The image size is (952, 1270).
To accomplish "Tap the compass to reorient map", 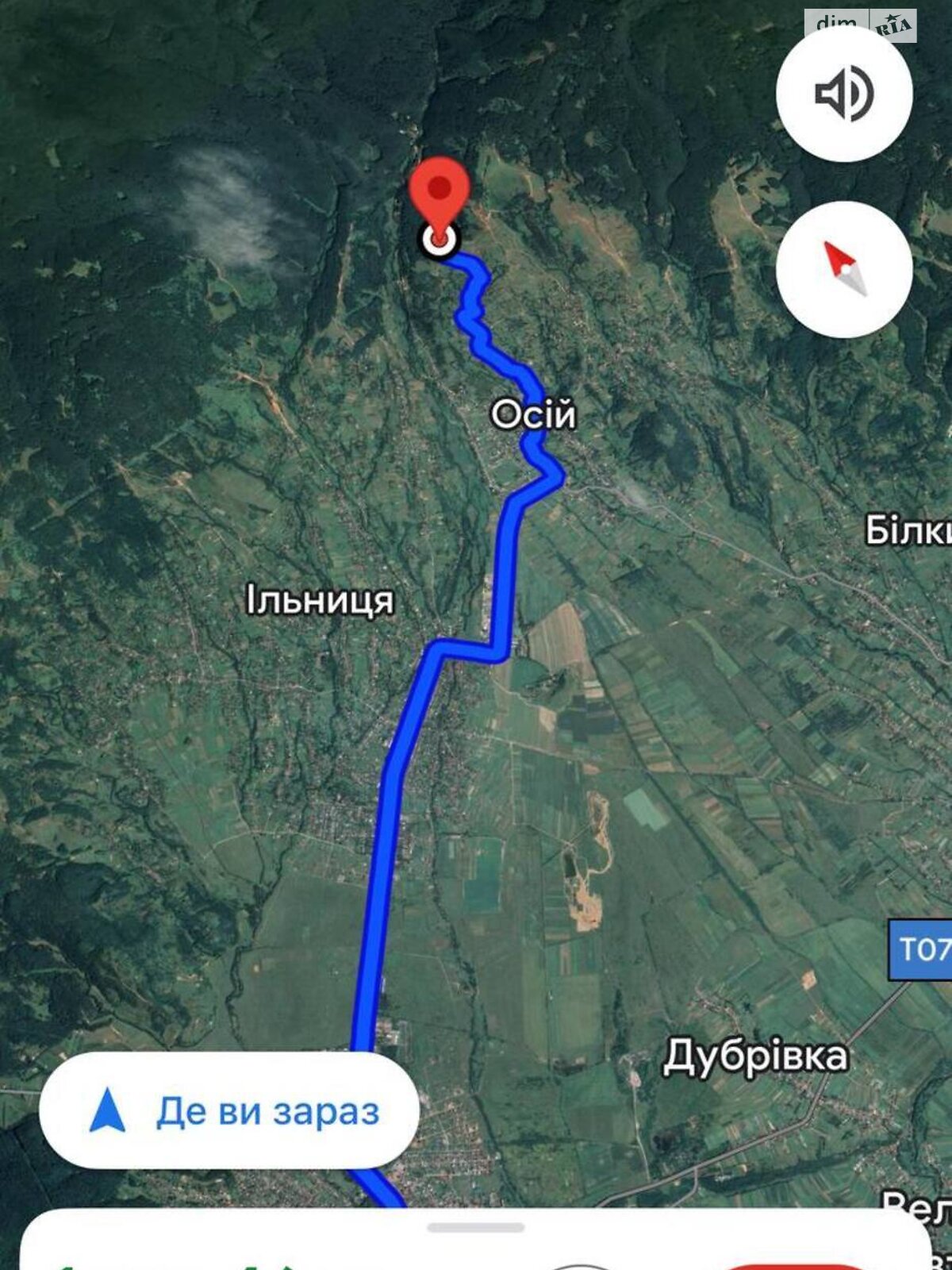I will click(844, 270).
